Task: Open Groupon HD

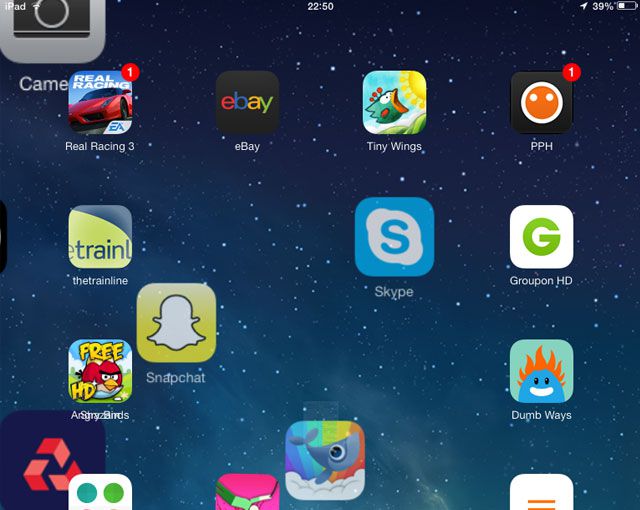Action: [541, 237]
